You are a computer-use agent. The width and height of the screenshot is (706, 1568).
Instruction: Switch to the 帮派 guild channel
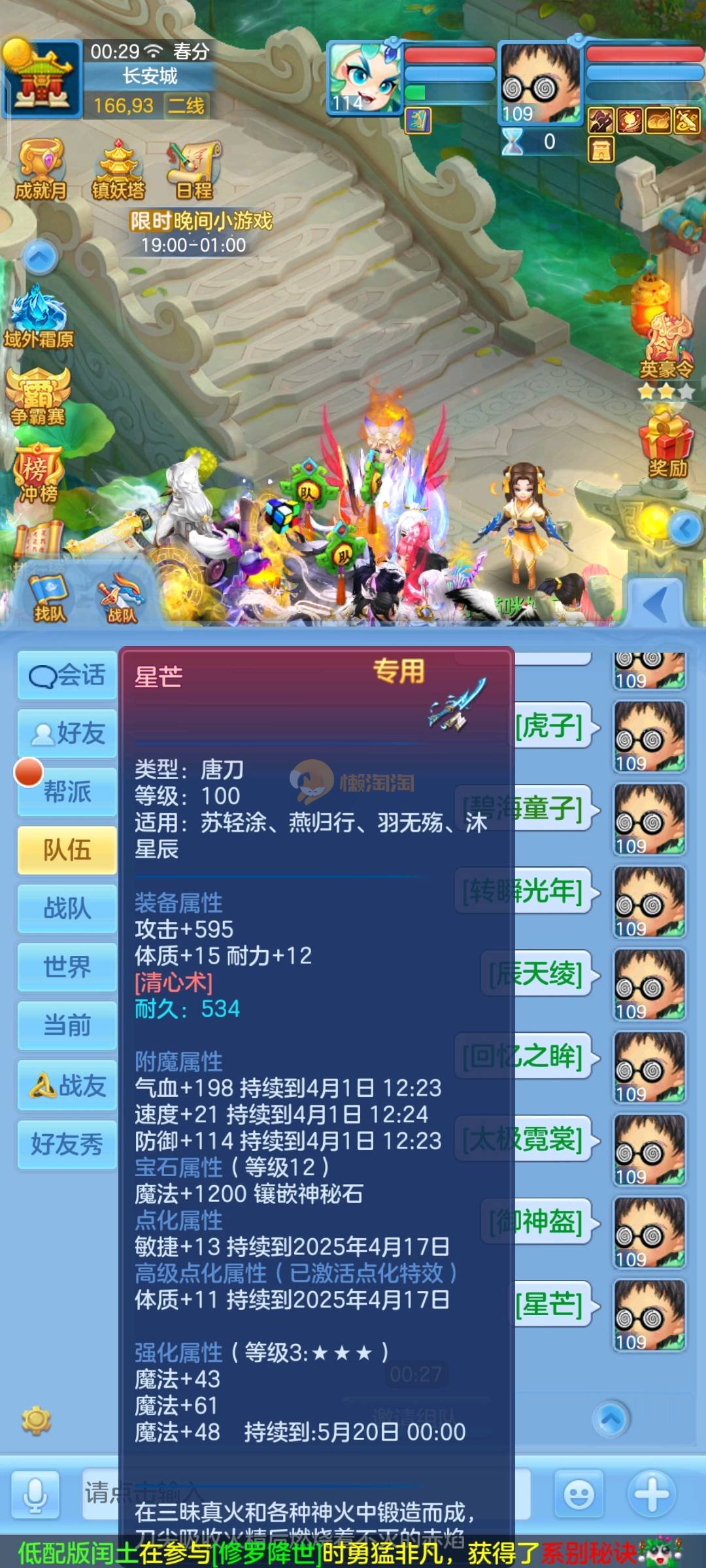click(67, 792)
